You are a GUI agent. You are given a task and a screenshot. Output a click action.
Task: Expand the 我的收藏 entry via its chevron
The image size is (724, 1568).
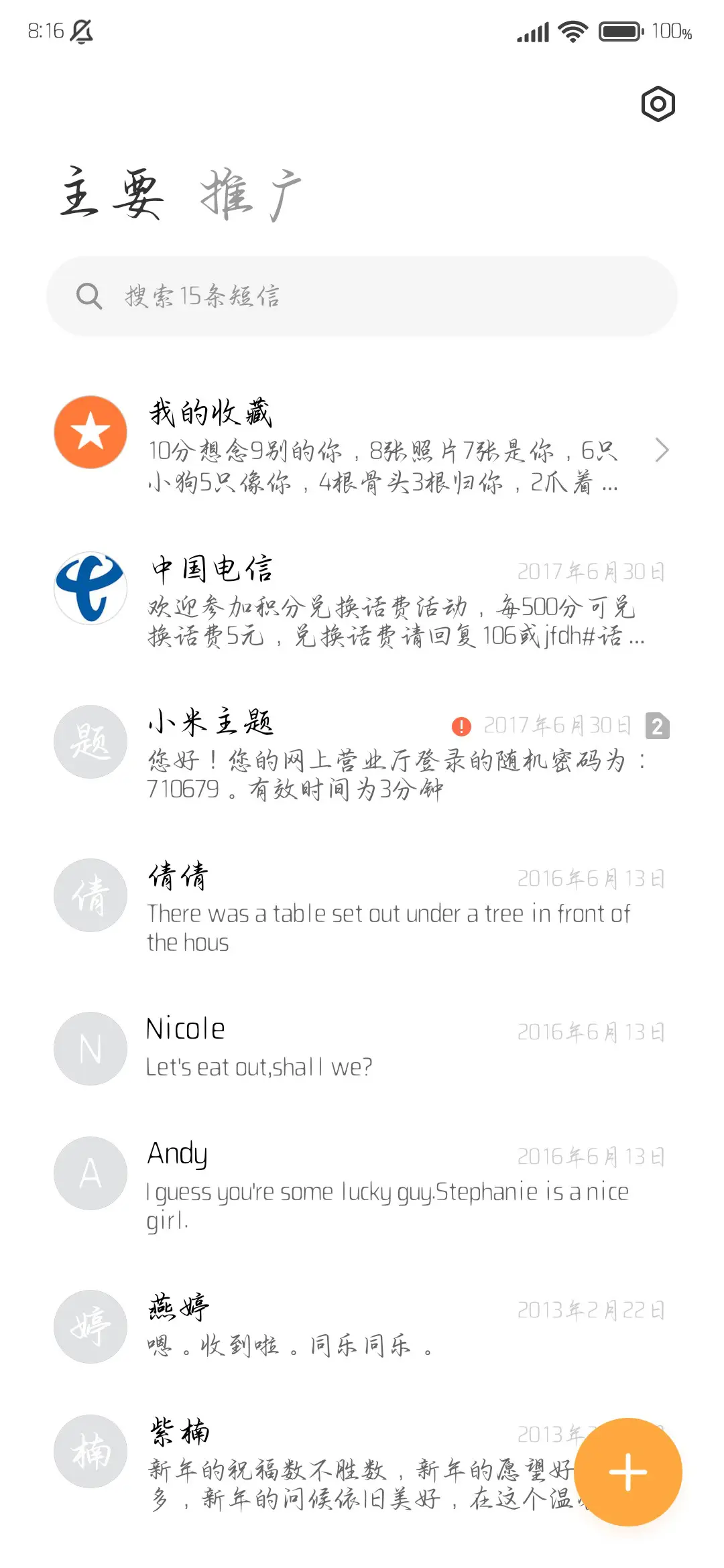point(662,450)
